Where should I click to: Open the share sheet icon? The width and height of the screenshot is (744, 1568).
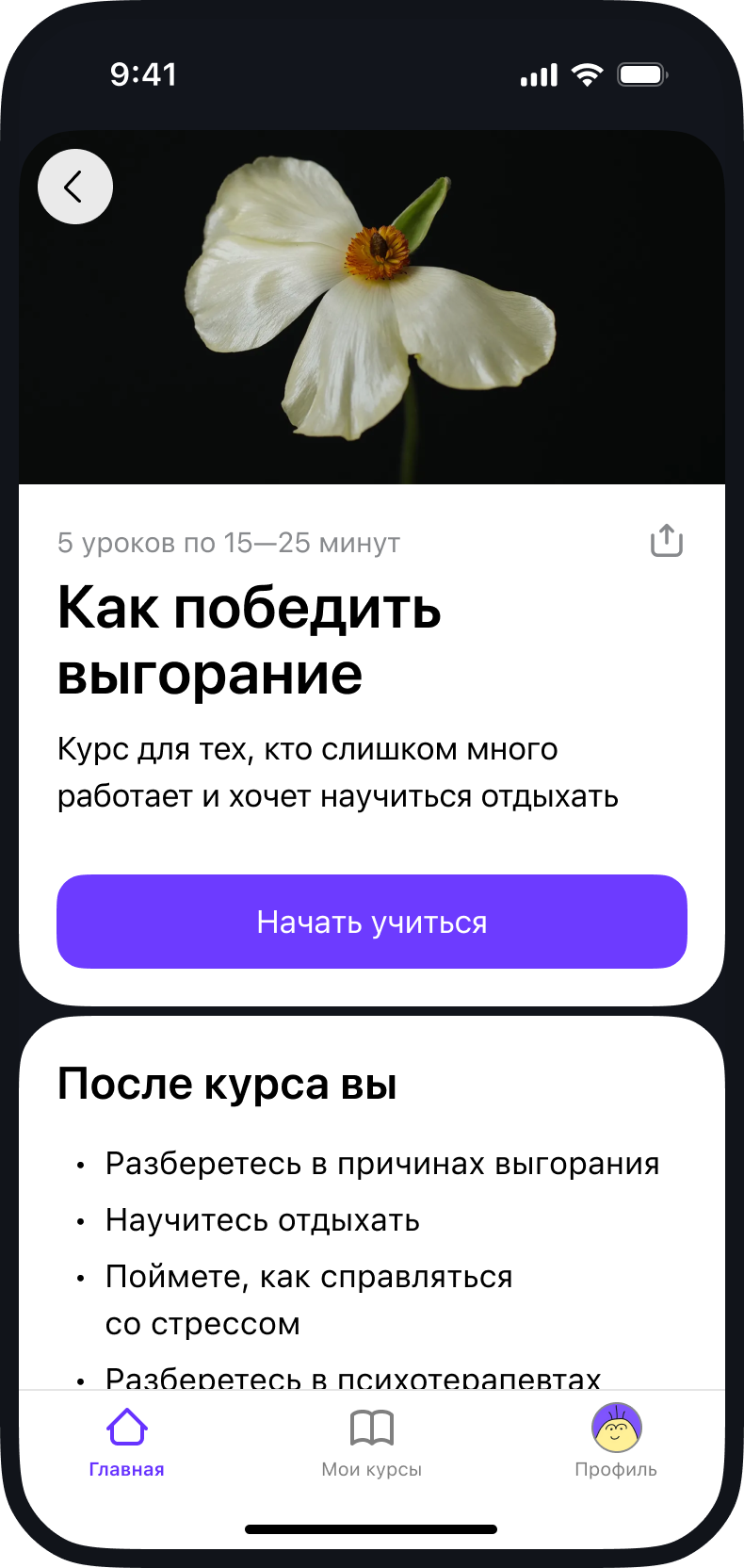pos(666,539)
